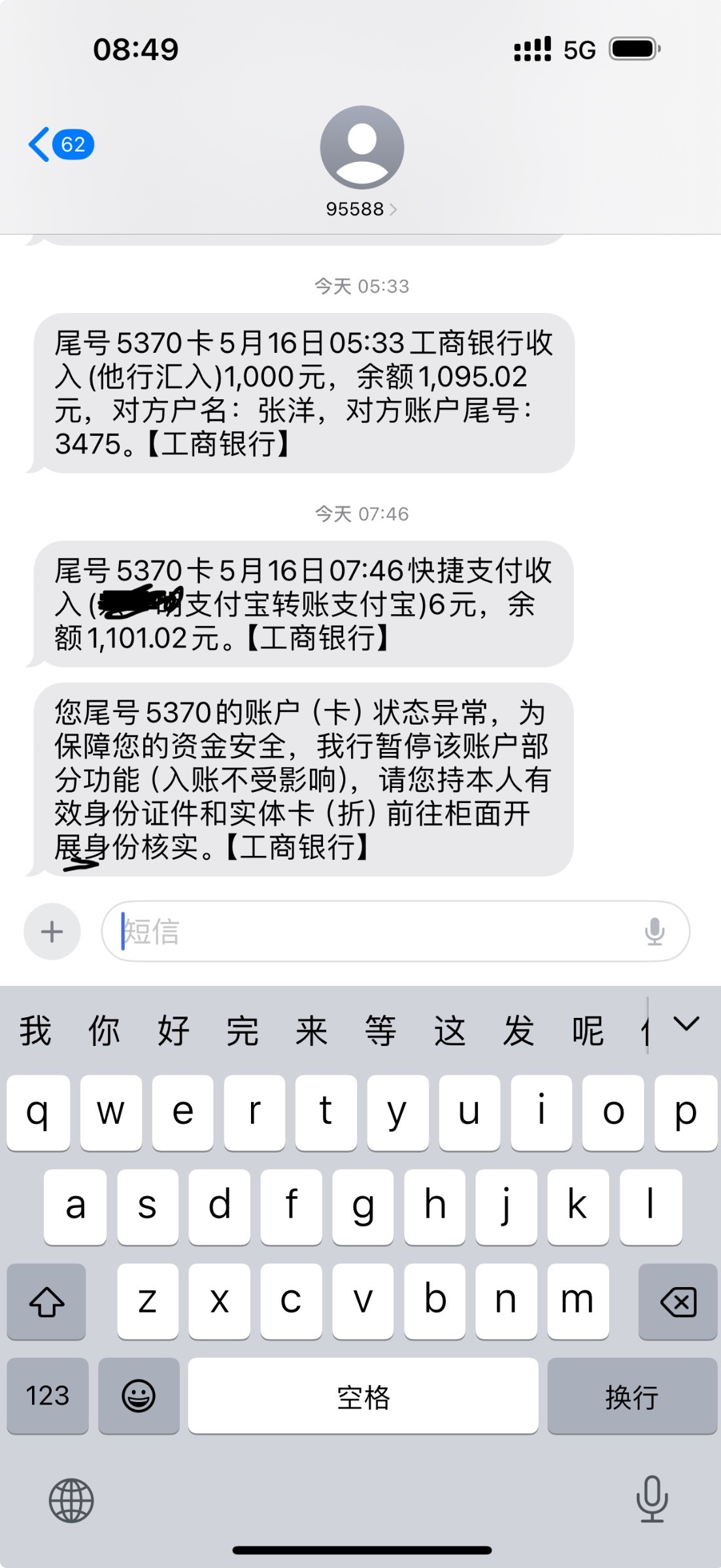721x1568 pixels.
Task: Insert the suggested word 好
Action: [173, 1031]
